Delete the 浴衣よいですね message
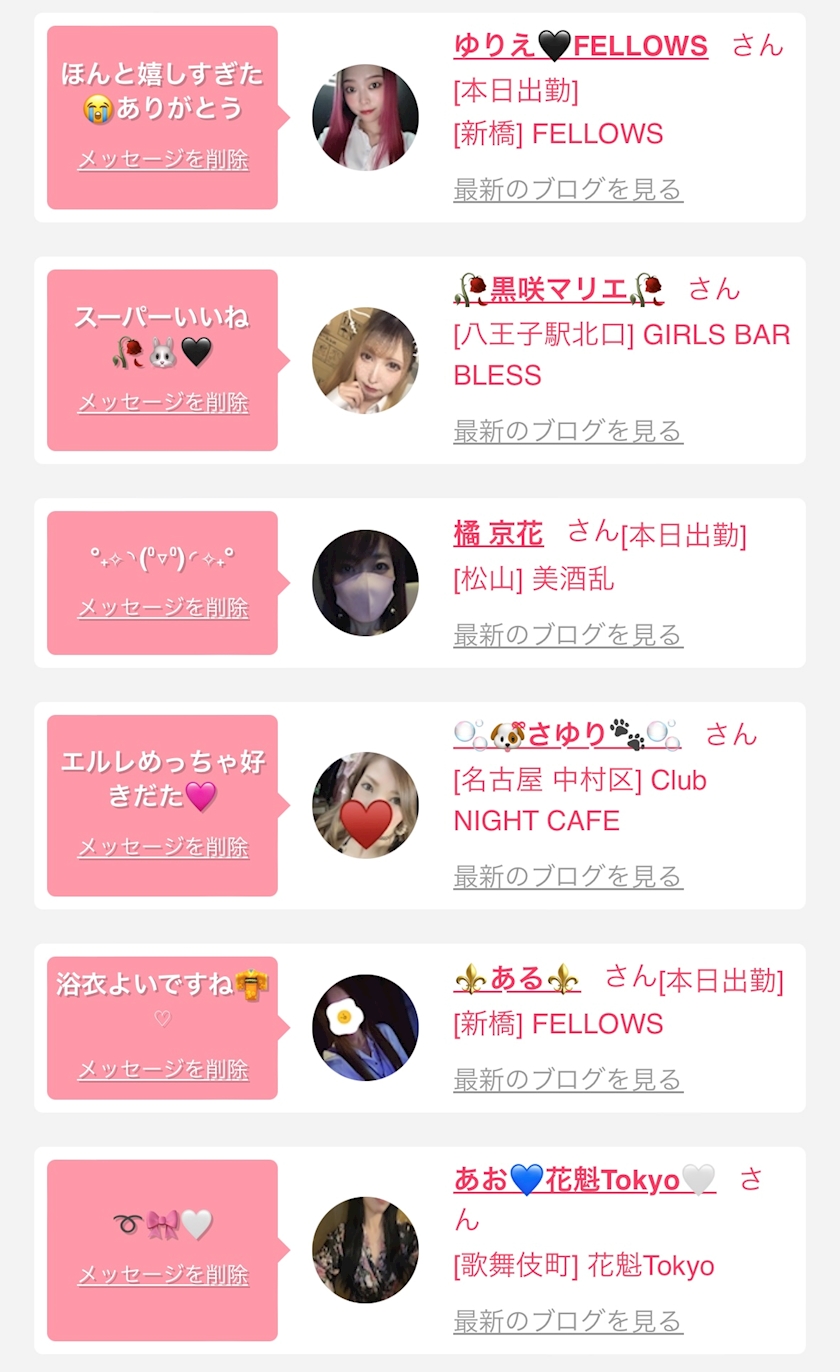This screenshot has height=1372, width=840. [x=163, y=1070]
